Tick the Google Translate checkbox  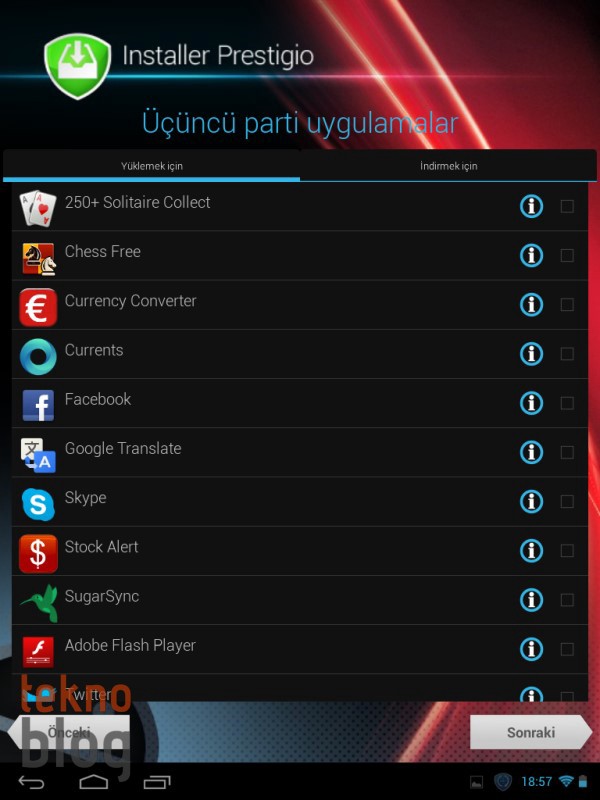pos(567,452)
